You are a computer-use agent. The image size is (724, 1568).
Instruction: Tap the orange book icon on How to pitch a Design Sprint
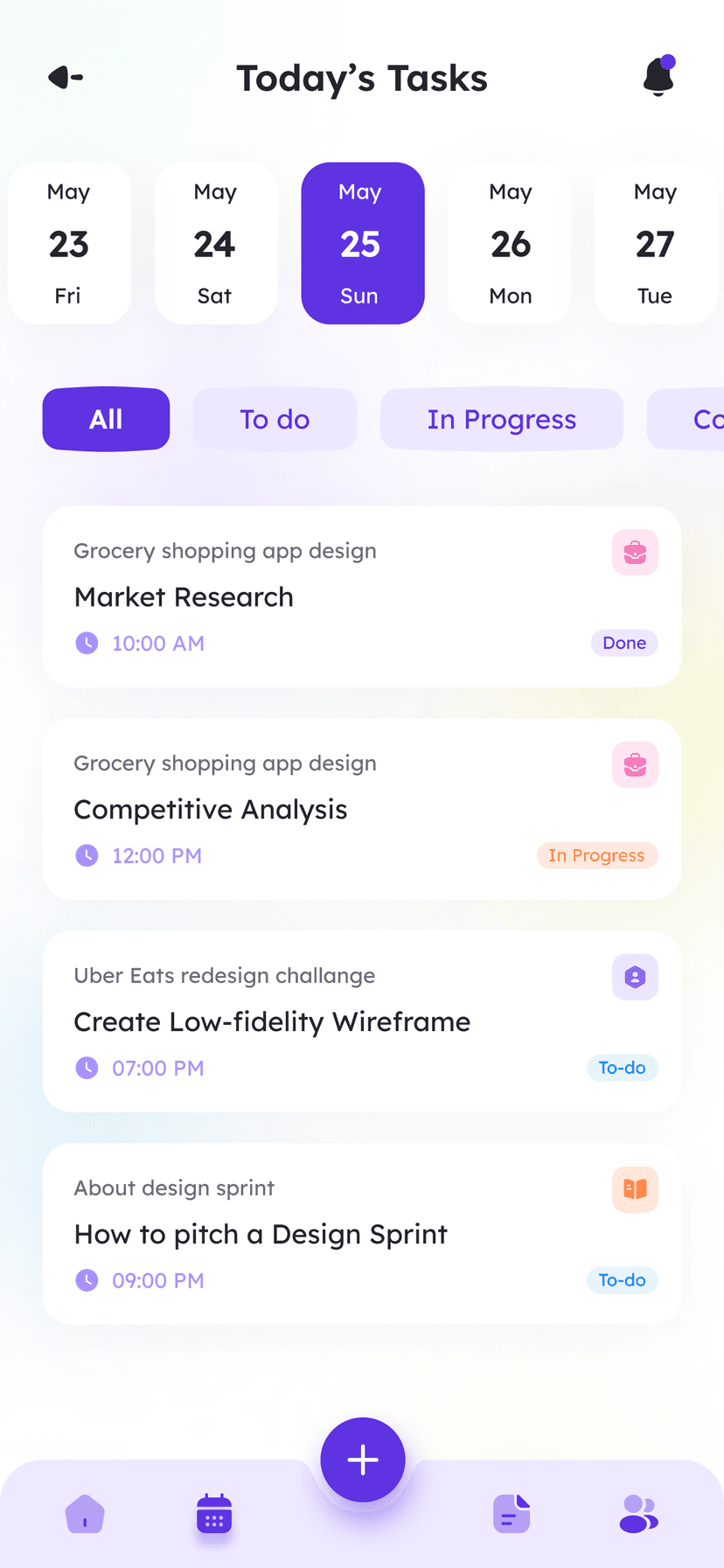pyautogui.click(x=635, y=1188)
